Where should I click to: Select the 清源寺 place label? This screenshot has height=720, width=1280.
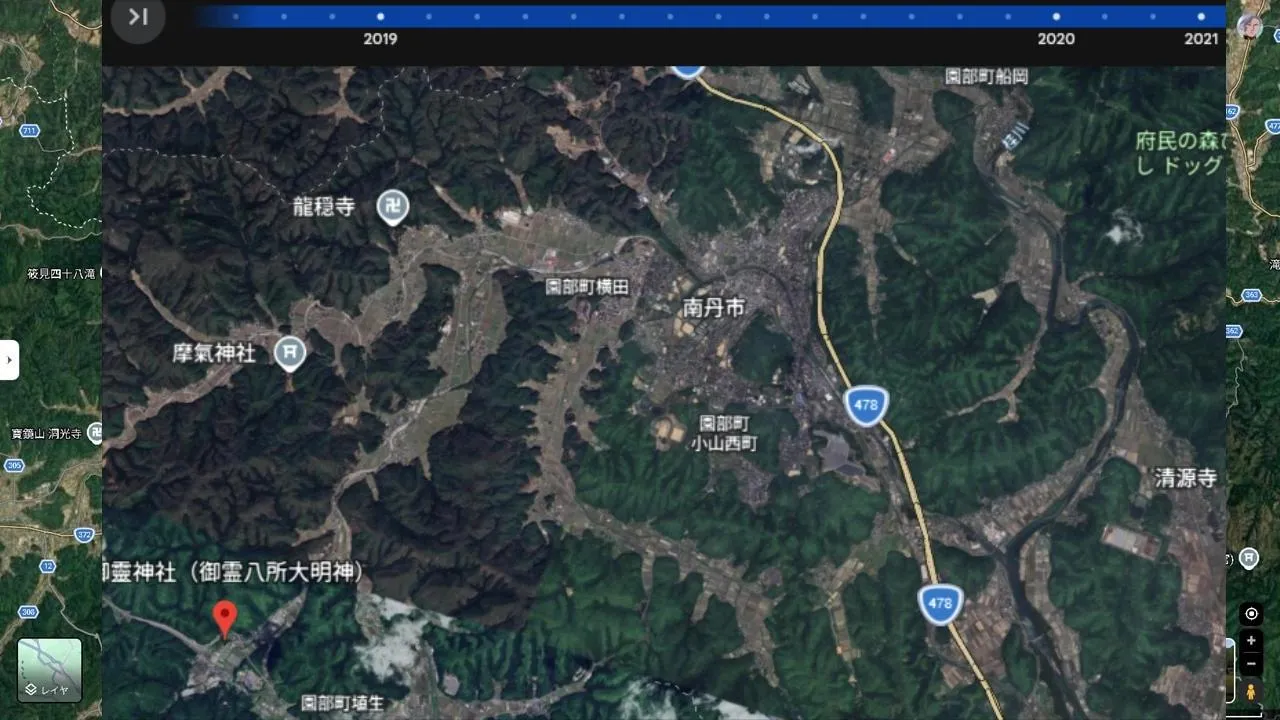pyautogui.click(x=1185, y=478)
